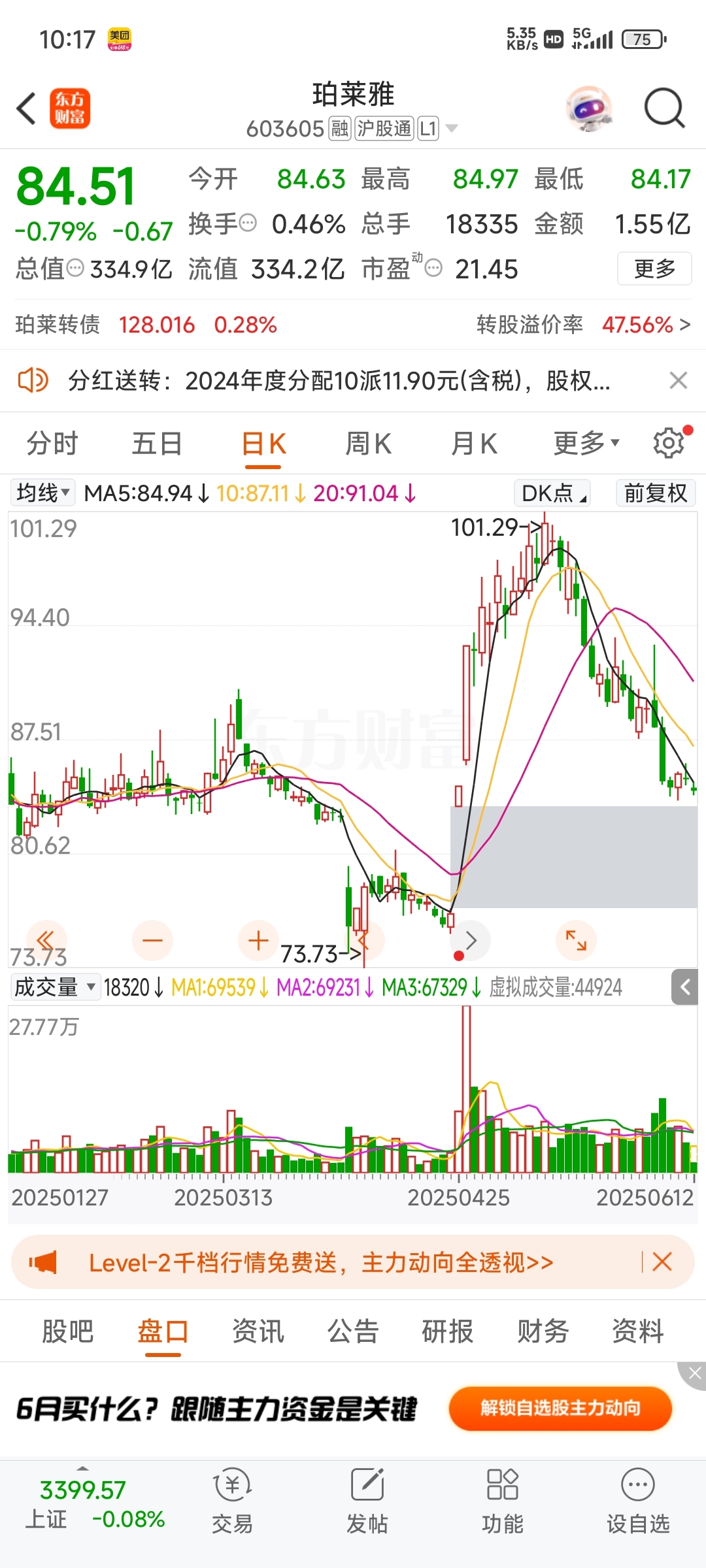Close the Level-2 promotion banner

(x=662, y=1262)
